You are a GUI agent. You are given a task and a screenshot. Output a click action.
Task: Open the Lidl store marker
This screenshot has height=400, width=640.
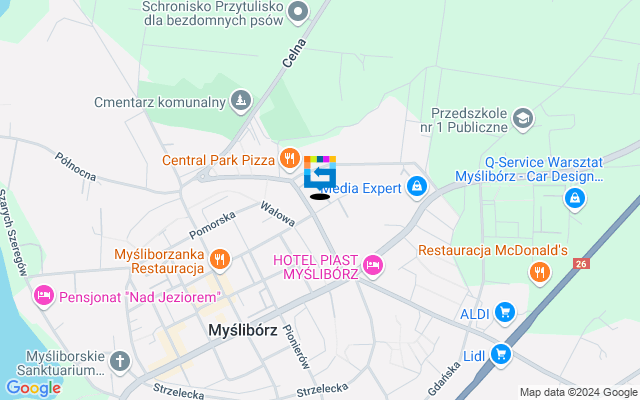(x=501, y=354)
